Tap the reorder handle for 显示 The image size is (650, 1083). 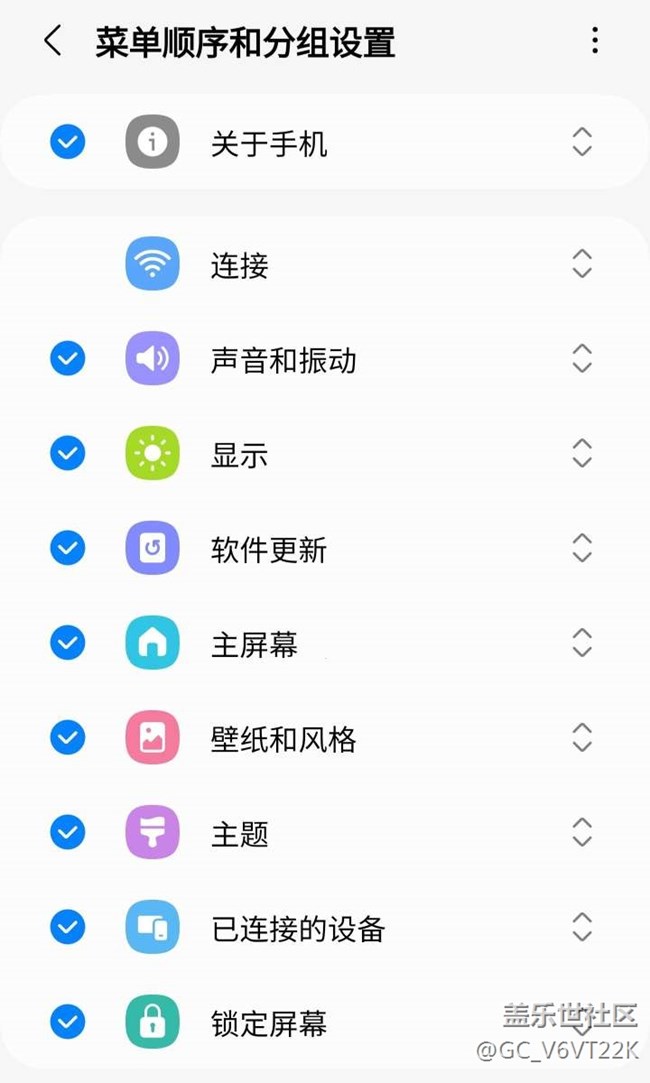pos(582,453)
